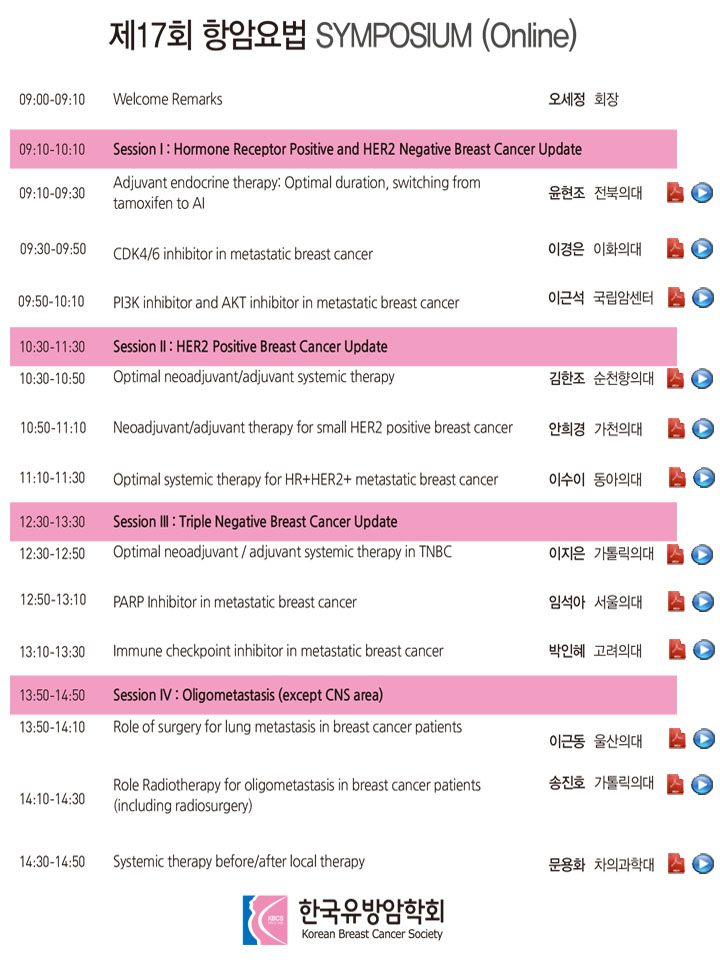Open the PDF for CDK4/6 inhibitor talk
Image resolution: width=720 pixels, height=960 pixels.
[676, 249]
